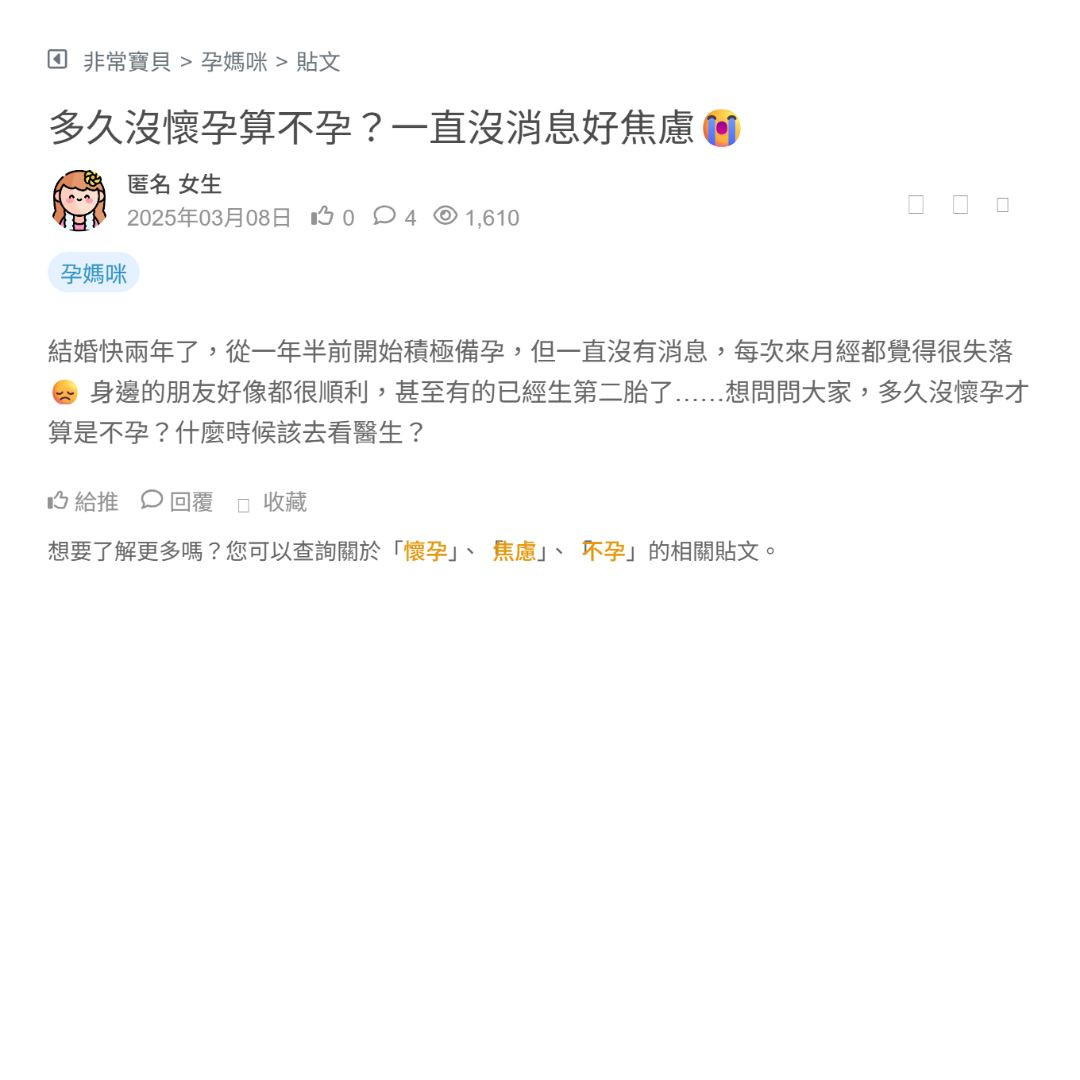Viewport: 1080px width, 1080px height.
Task: Select the 孕媽咪 tag chip
Action: click(93, 273)
